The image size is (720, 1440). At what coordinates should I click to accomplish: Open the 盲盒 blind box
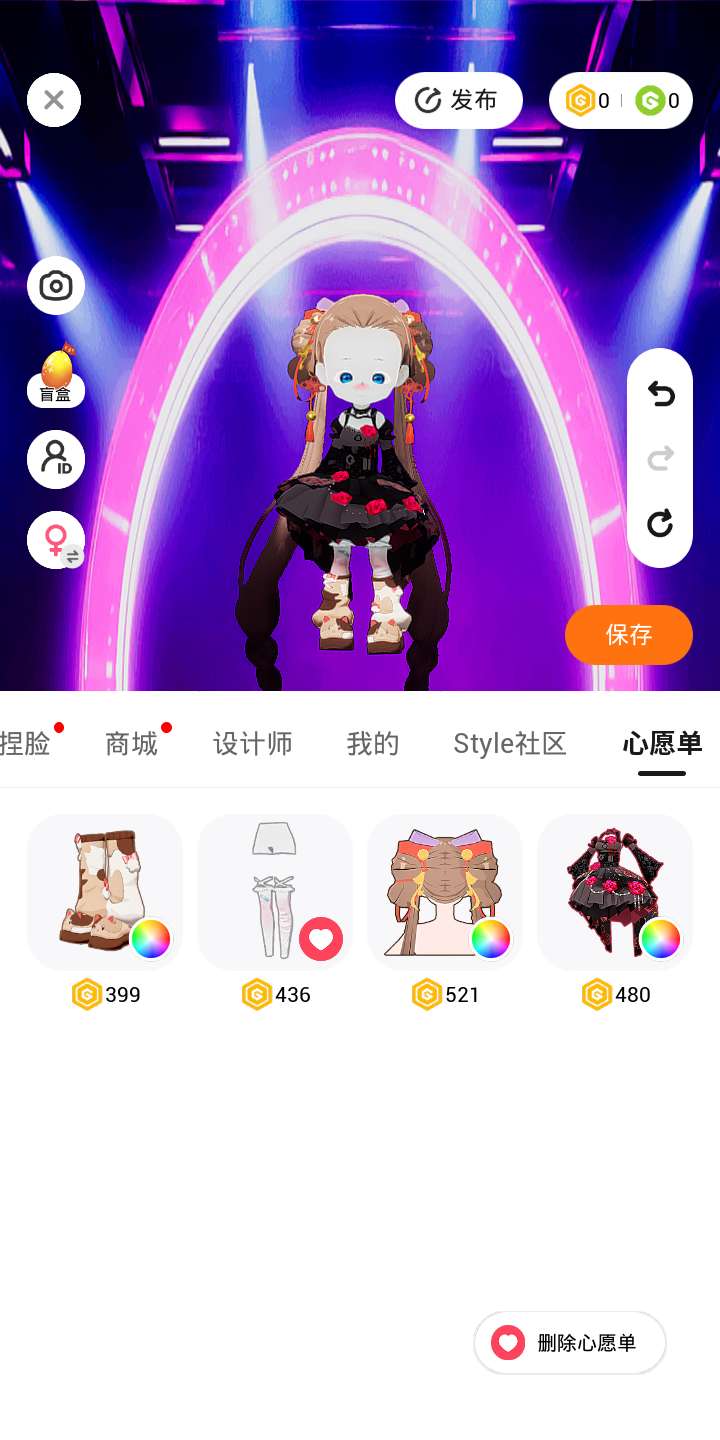pos(56,376)
